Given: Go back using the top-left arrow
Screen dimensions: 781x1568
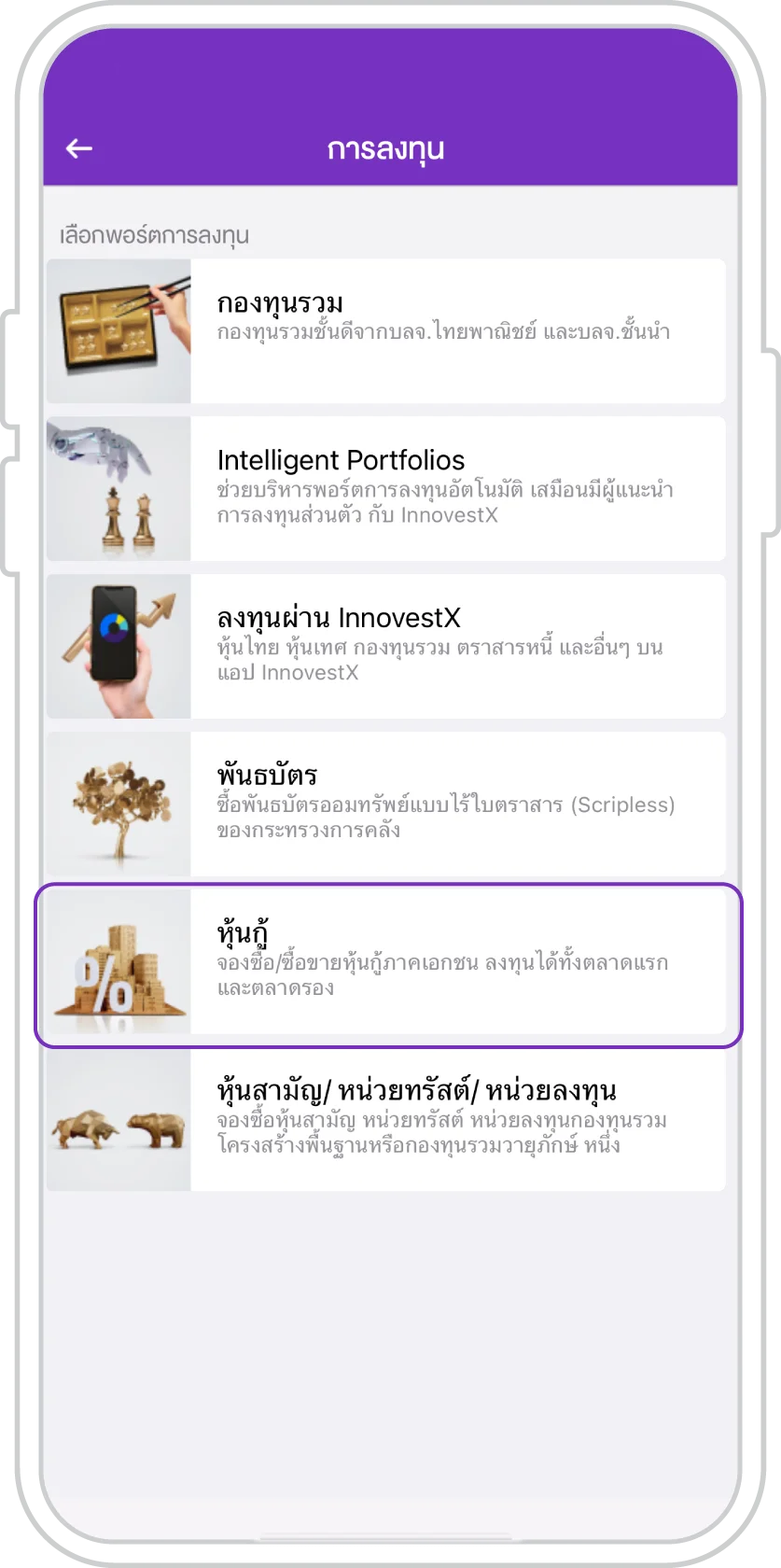Looking at the screenshot, I should (79, 148).
